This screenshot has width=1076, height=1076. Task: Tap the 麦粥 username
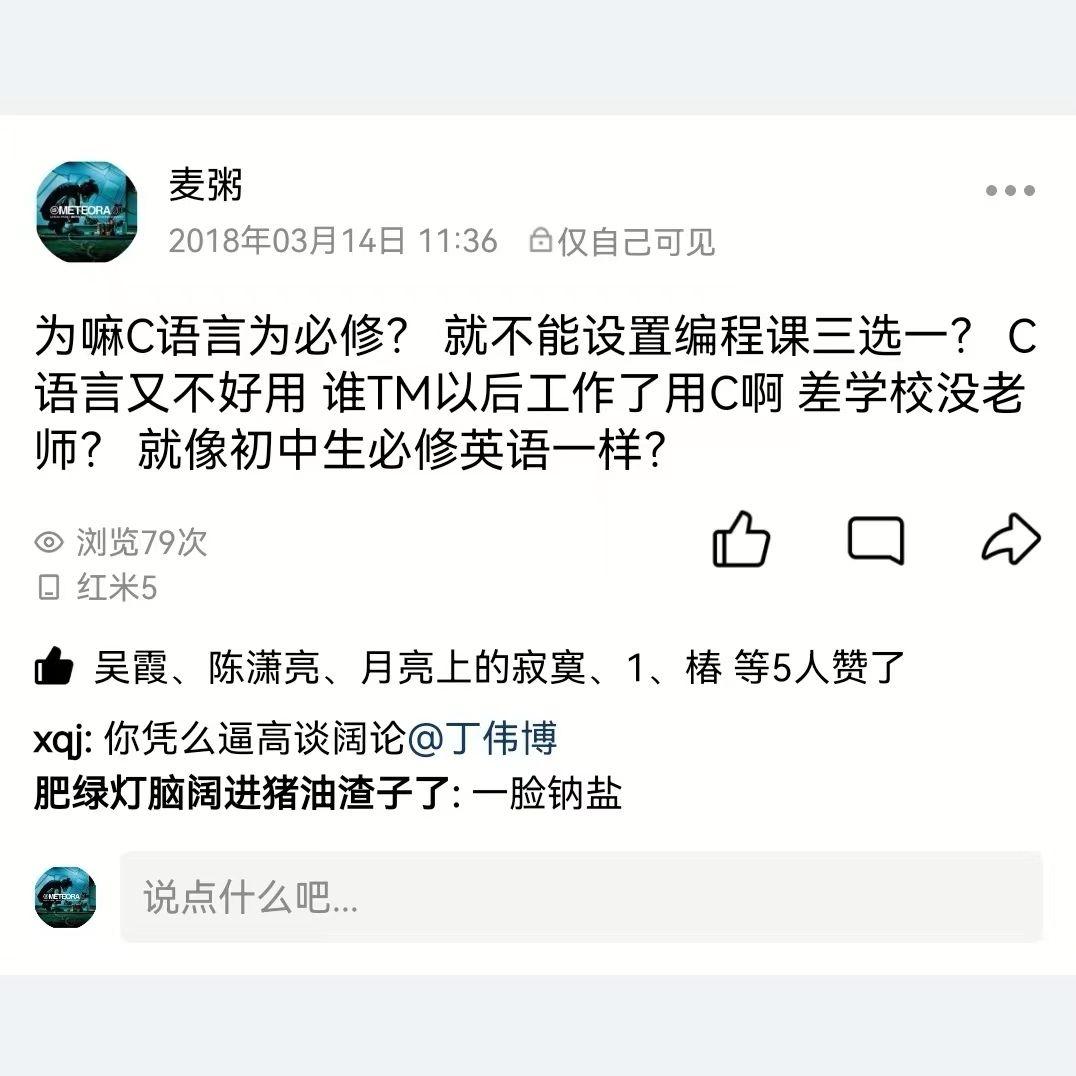205,185
